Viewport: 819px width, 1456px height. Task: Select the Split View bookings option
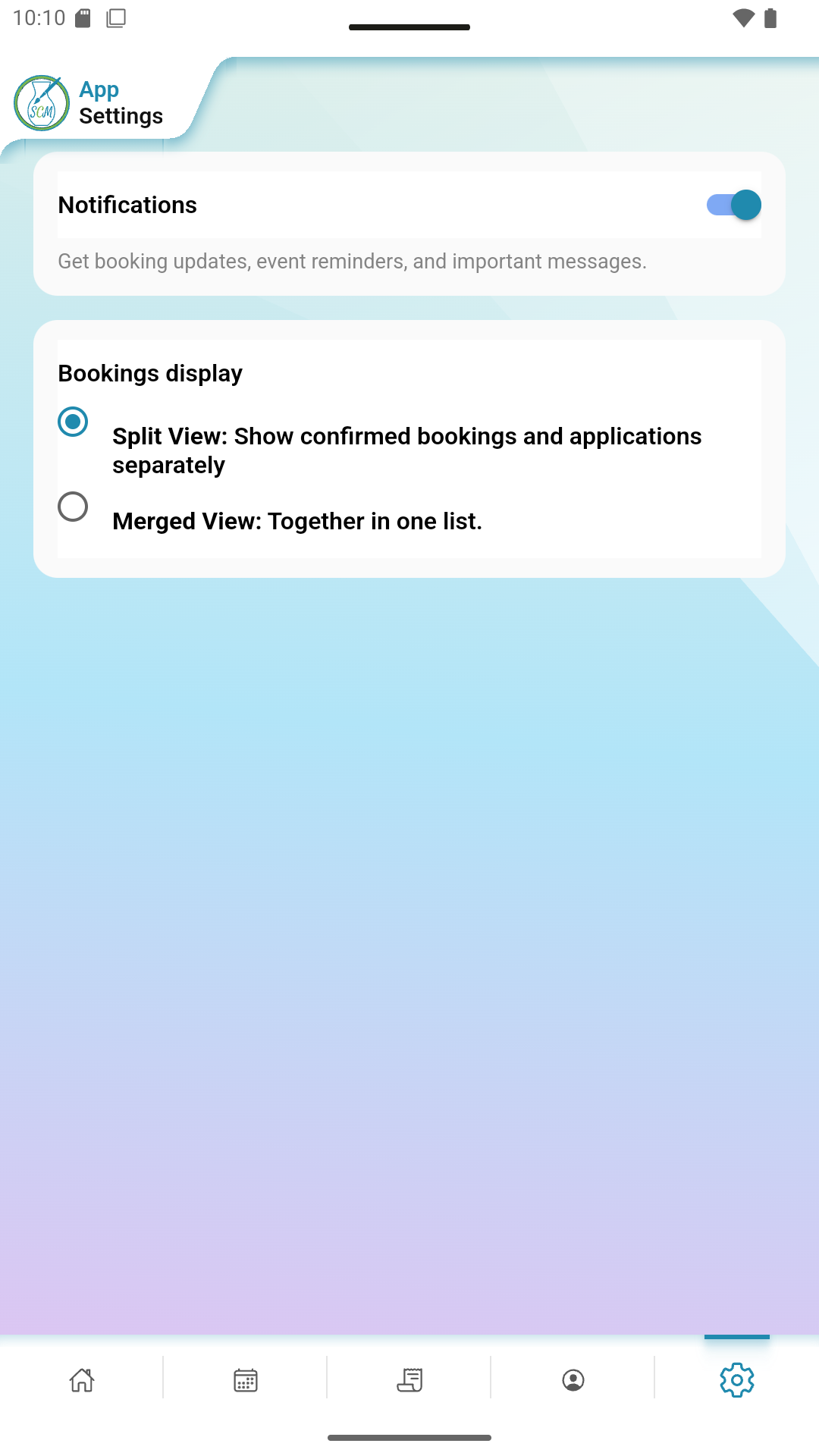click(x=73, y=422)
